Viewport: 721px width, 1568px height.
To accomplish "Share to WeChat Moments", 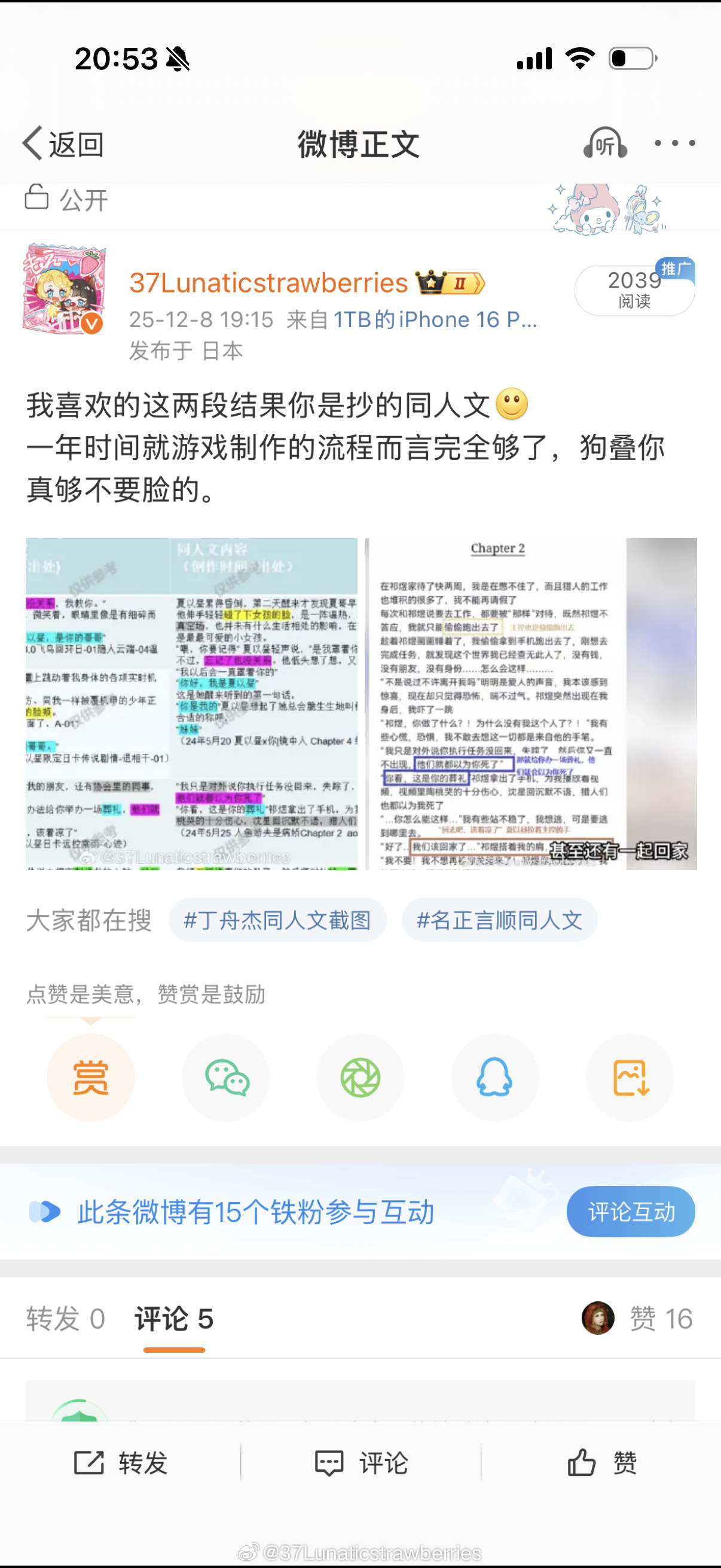I will [360, 1078].
